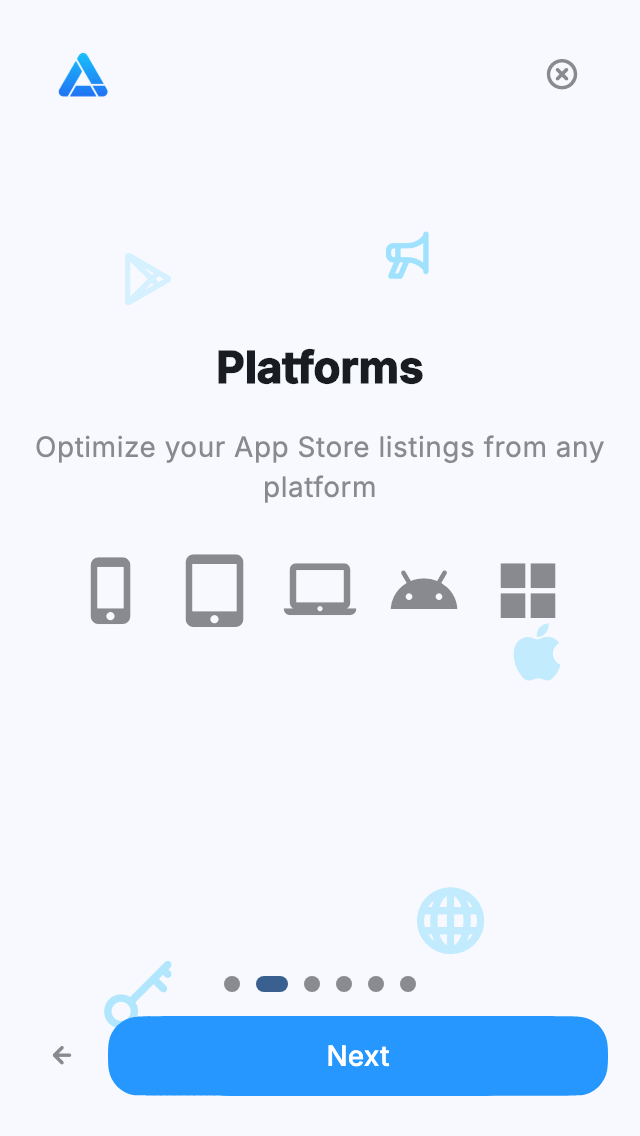This screenshot has width=640, height=1136.
Task: Close the onboarding screen
Action: point(562,74)
